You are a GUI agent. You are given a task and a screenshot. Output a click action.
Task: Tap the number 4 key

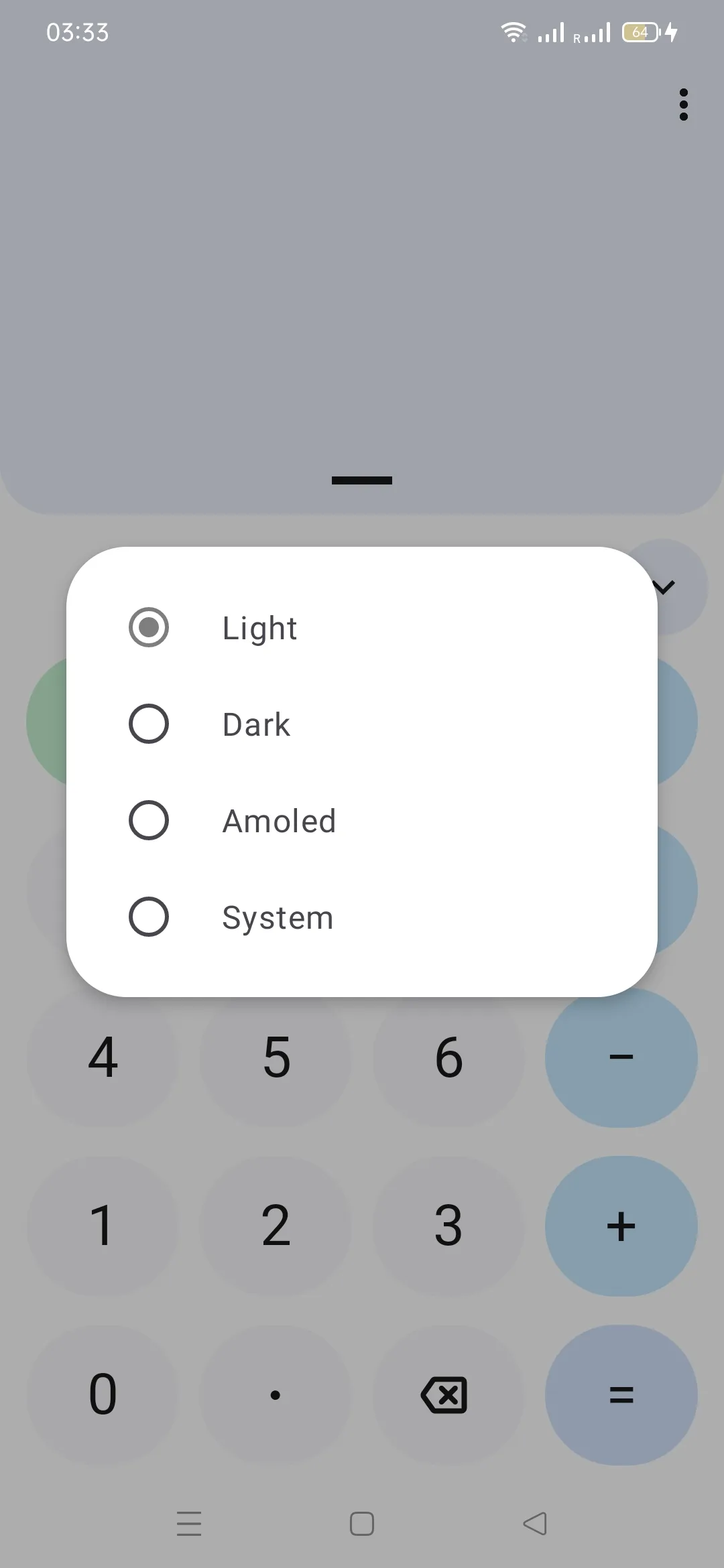point(103,1058)
